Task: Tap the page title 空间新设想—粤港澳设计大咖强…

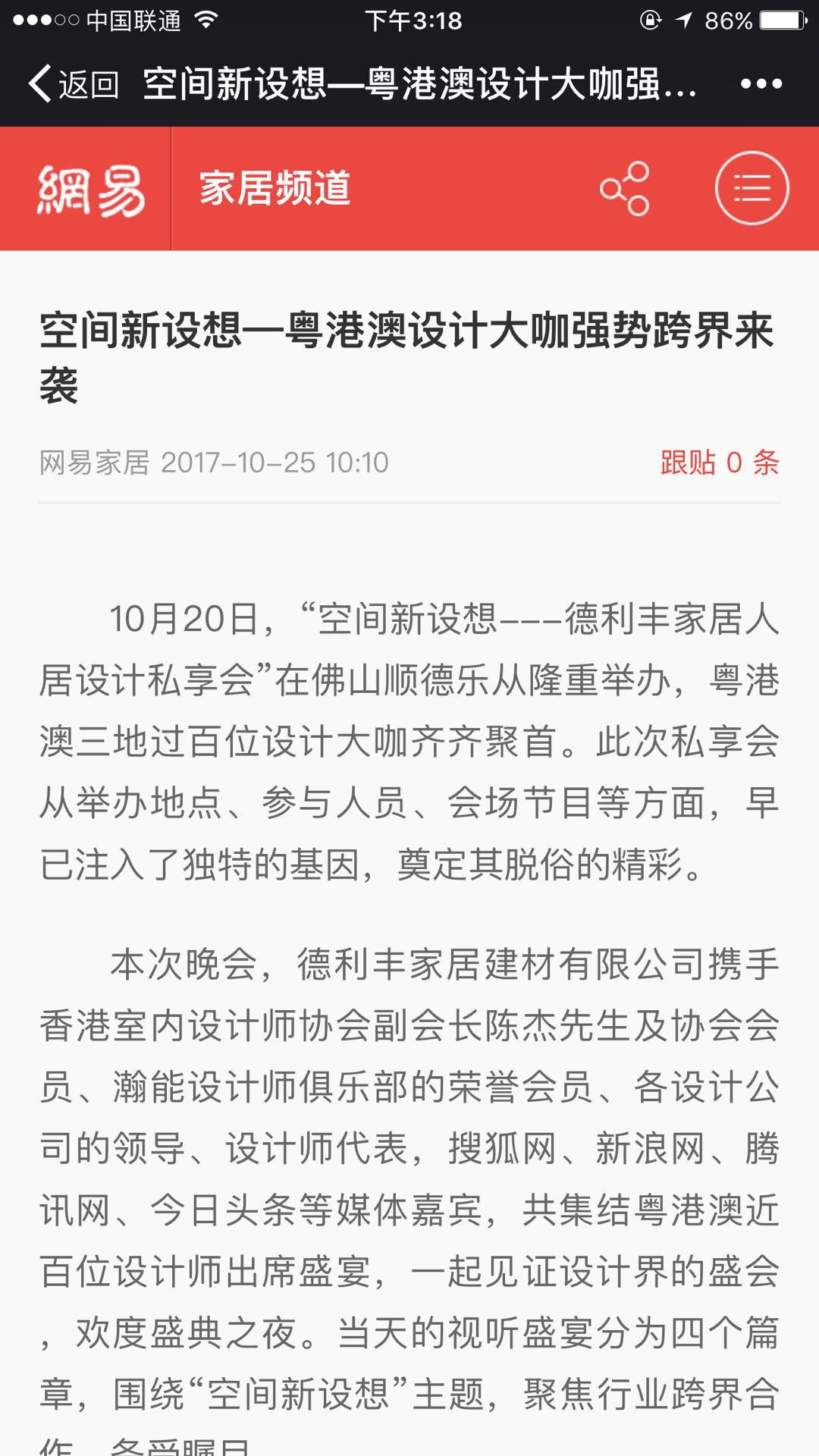Action: coord(417,86)
